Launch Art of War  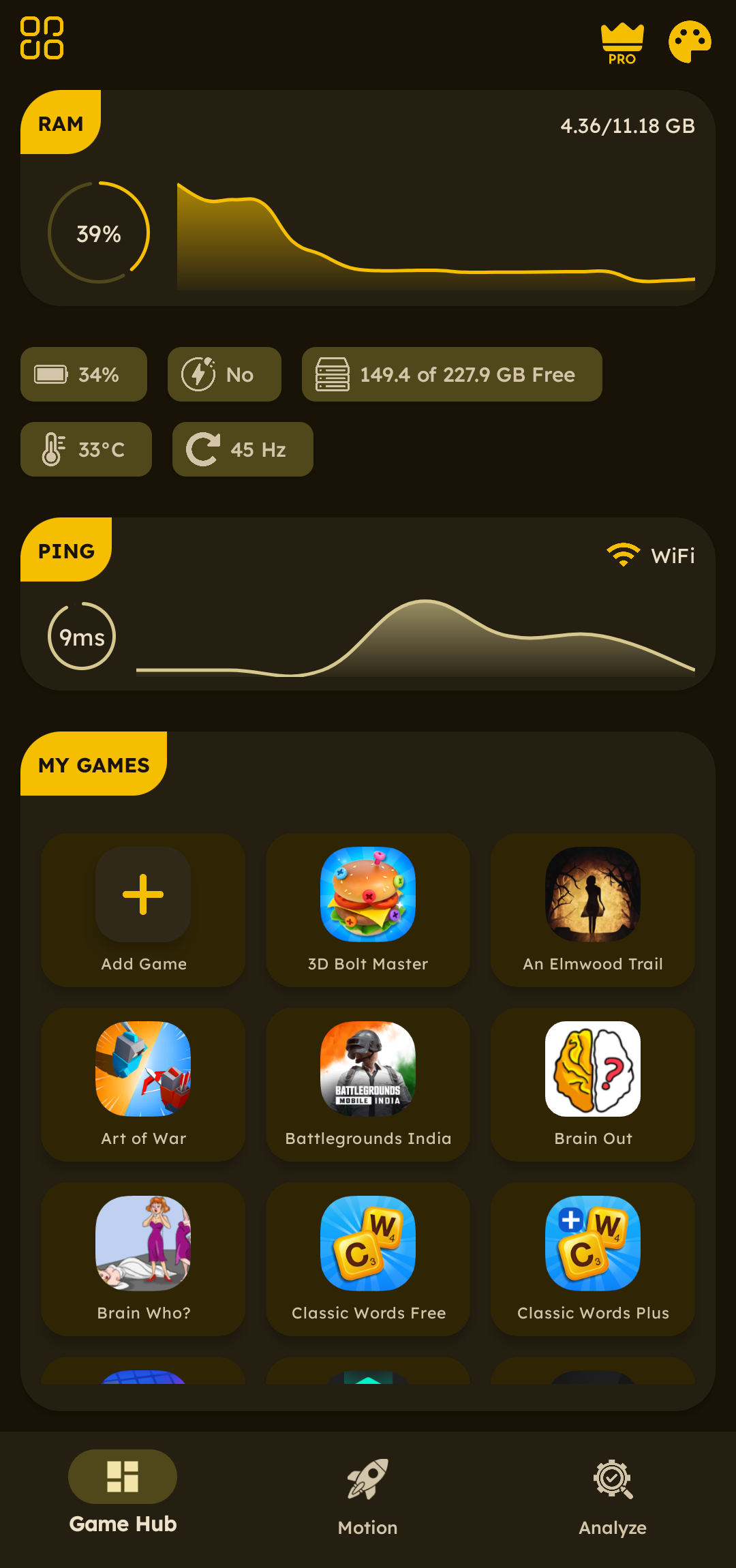(x=143, y=1085)
